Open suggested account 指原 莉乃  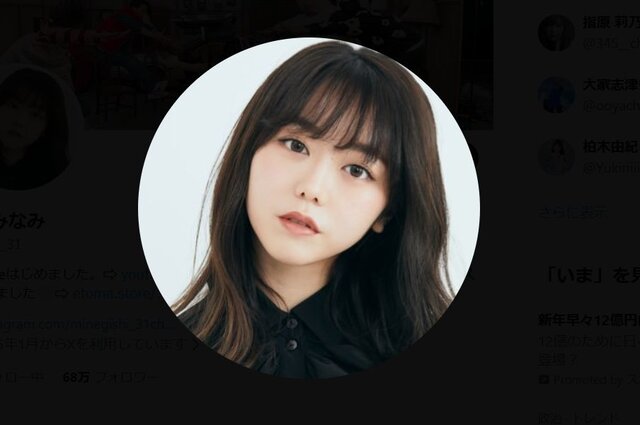pyautogui.click(x=610, y=23)
